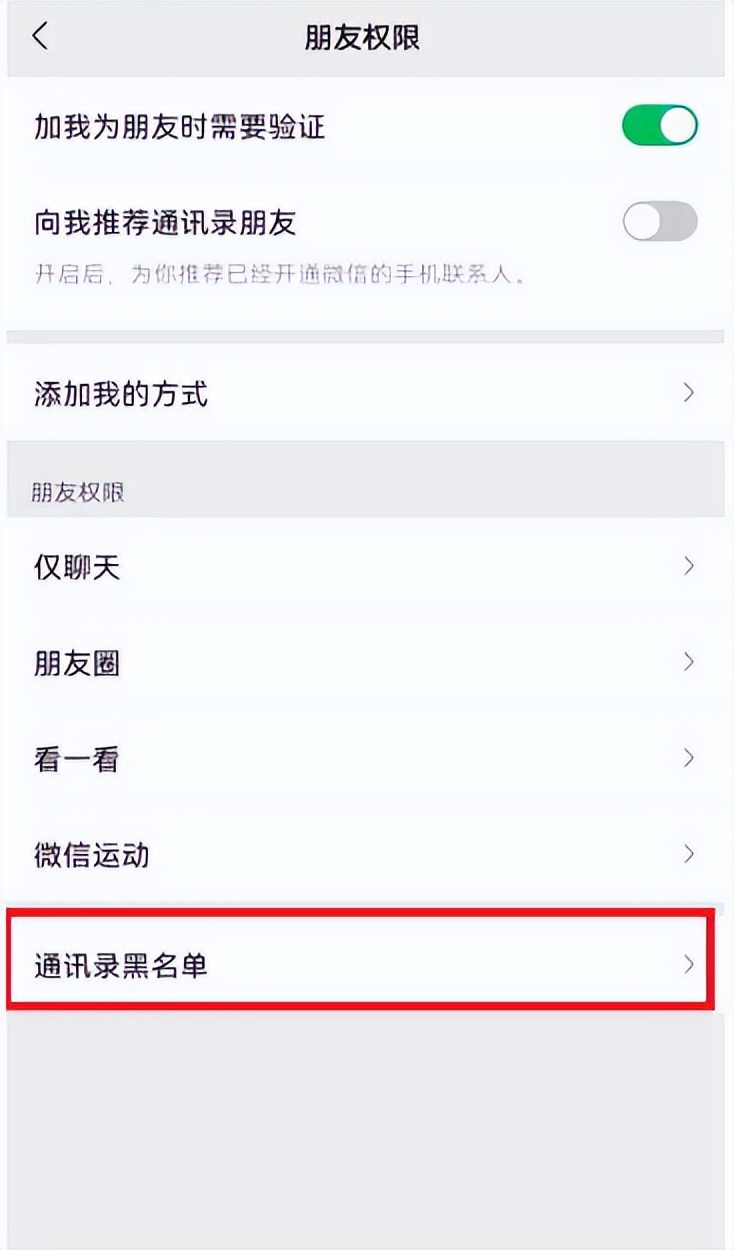Screen dimensions: 734x1250
Task: Open the 看一看 row
Action: [x=364, y=759]
